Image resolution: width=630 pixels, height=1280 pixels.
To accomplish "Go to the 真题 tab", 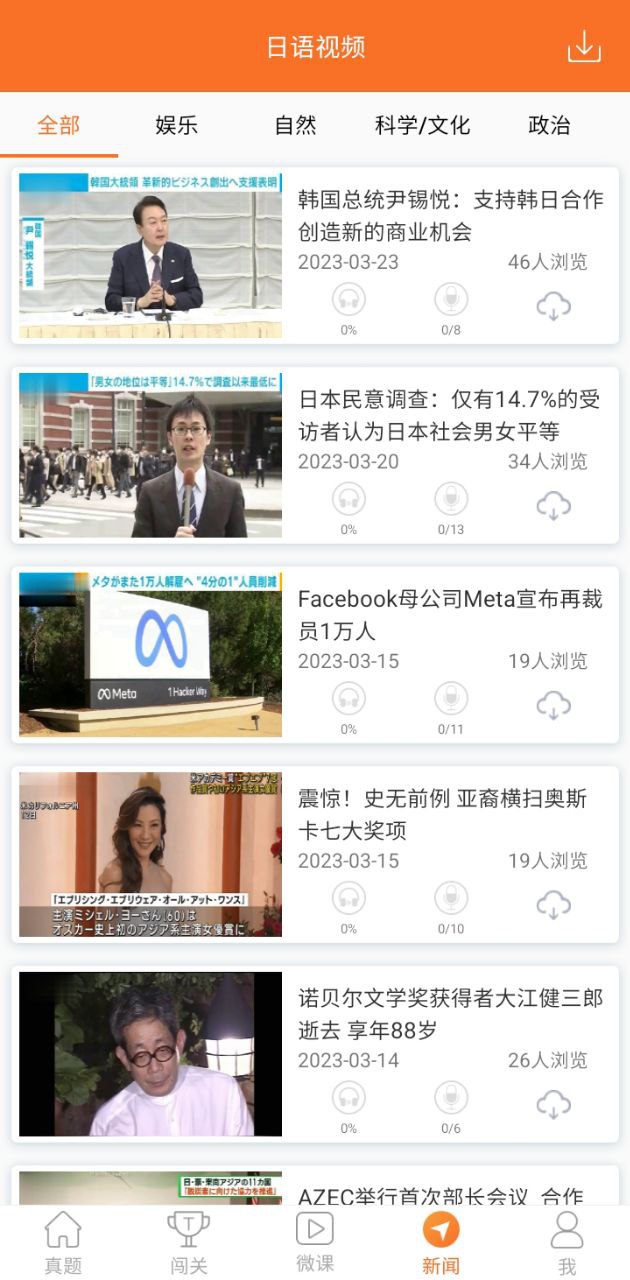I will pos(63,1243).
